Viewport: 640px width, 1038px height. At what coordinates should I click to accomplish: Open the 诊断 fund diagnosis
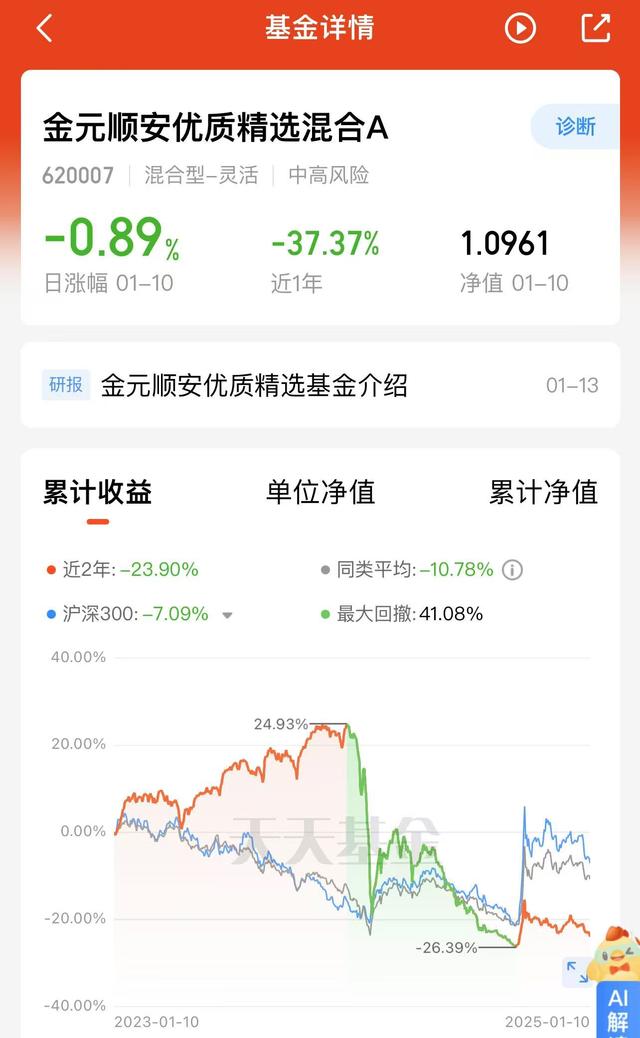576,127
